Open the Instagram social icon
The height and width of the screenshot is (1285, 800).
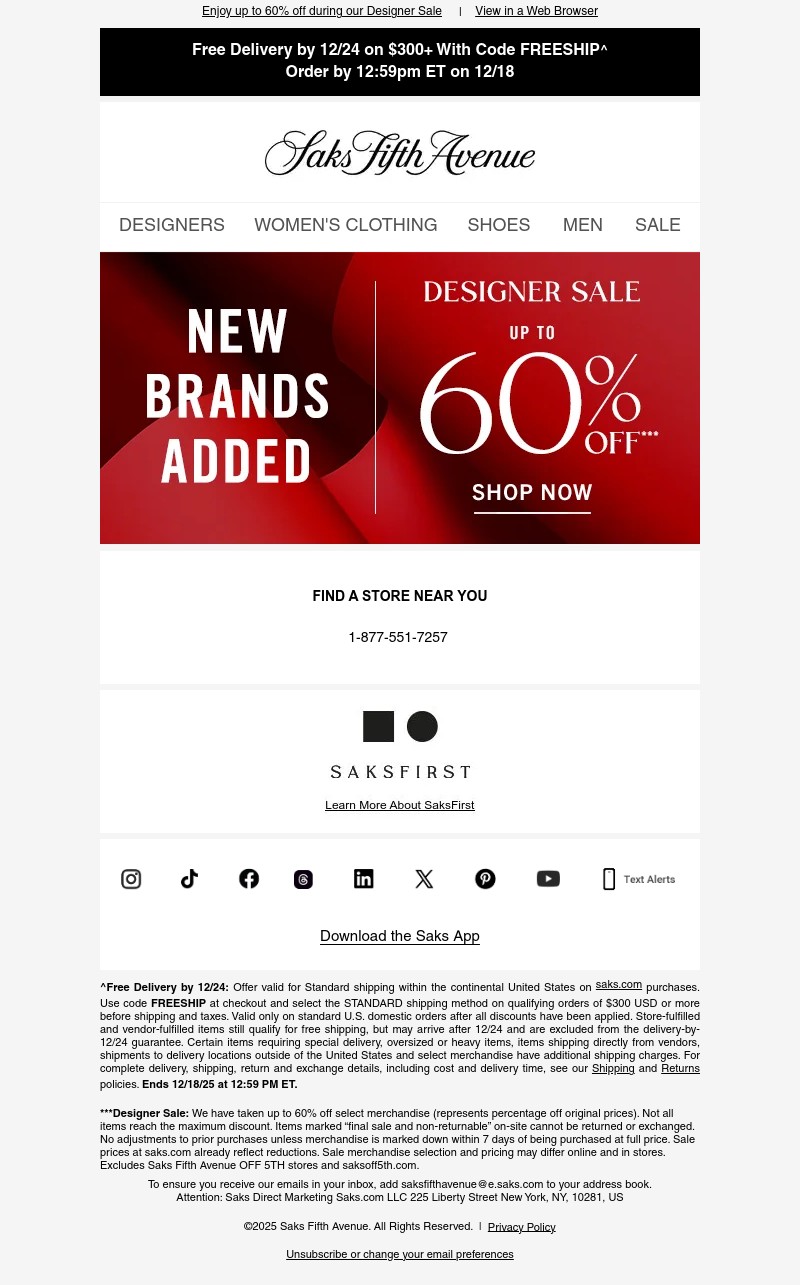[x=131, y=879]
